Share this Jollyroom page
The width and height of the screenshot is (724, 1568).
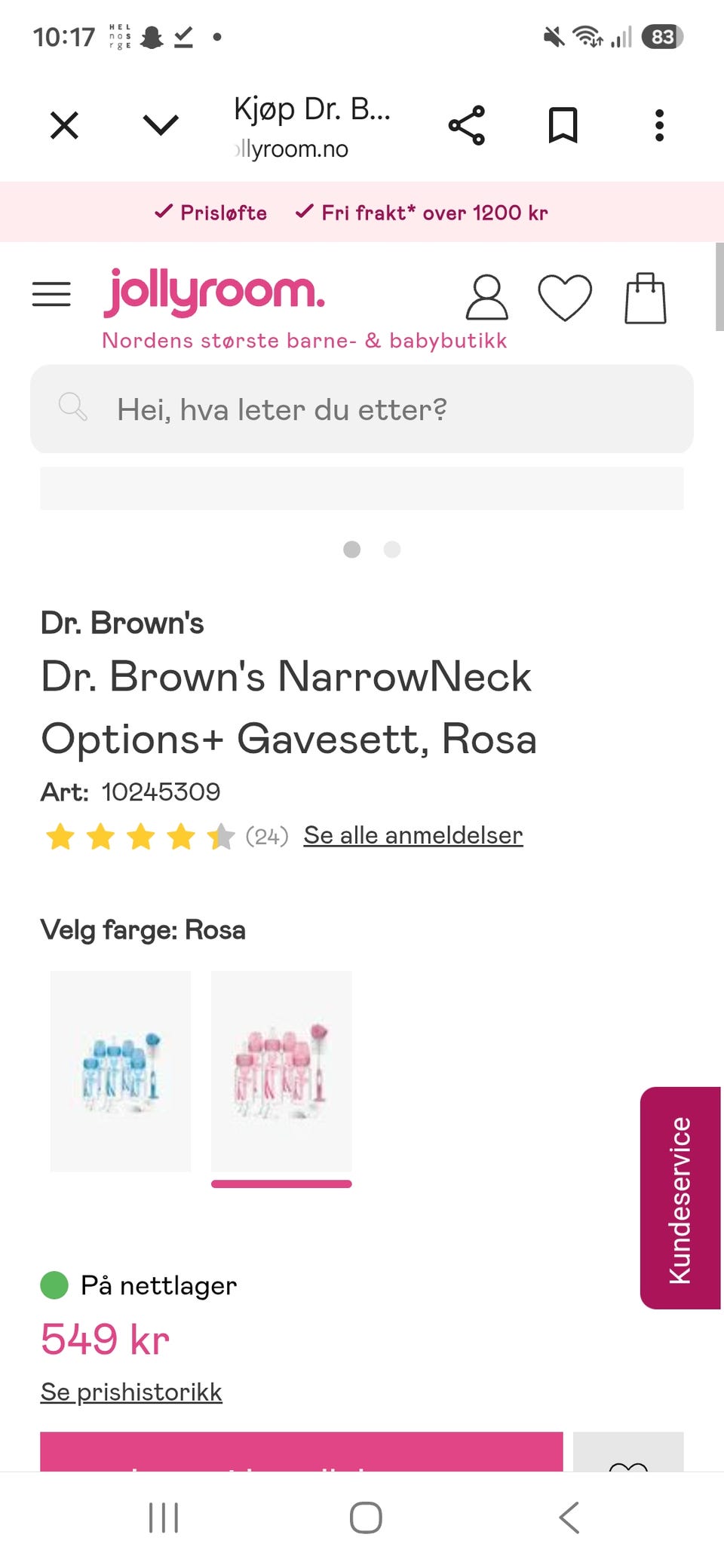[467, 125]
